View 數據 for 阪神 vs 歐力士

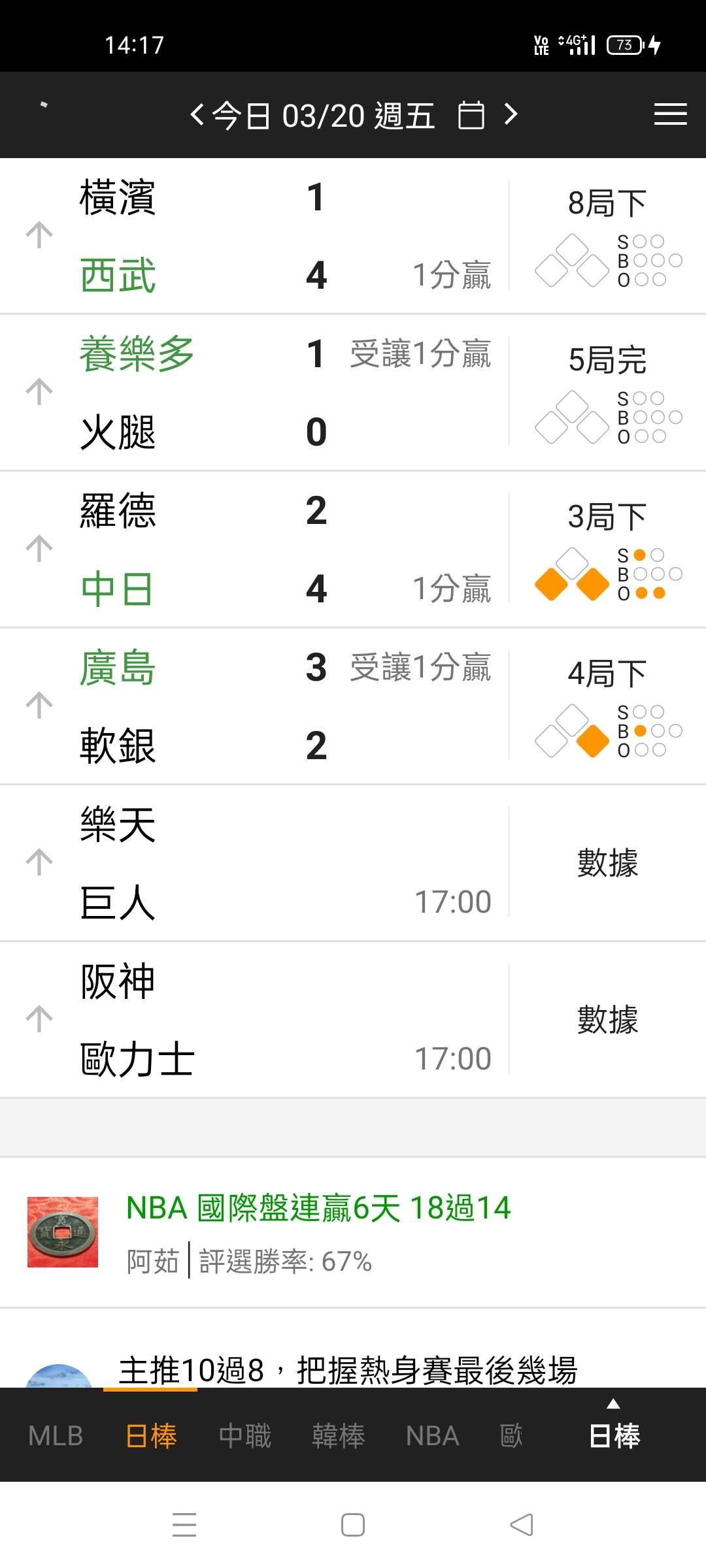click(x=607, y=1020)
